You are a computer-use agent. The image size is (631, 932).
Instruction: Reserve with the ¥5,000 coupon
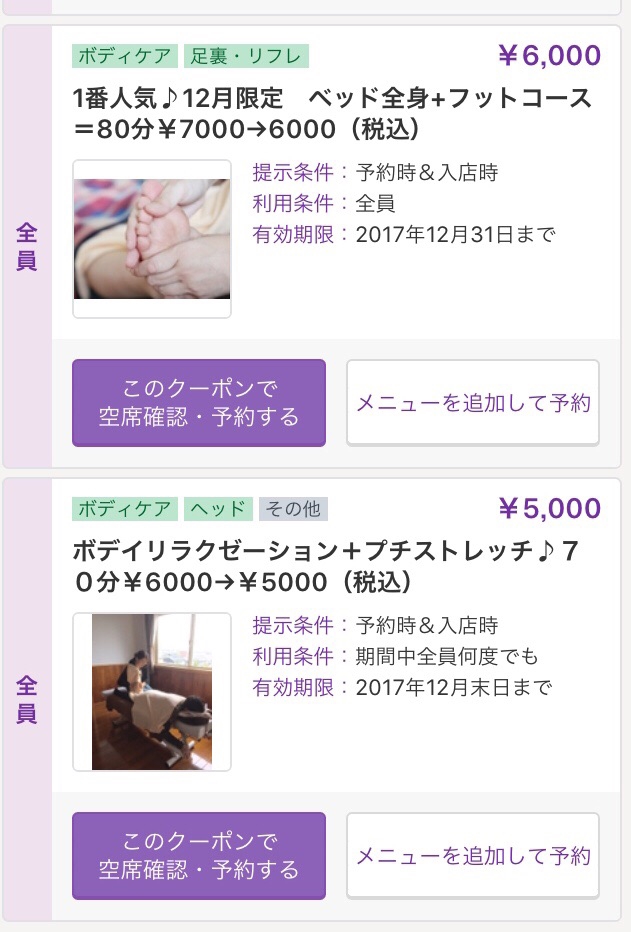click(x=199, y=856)
